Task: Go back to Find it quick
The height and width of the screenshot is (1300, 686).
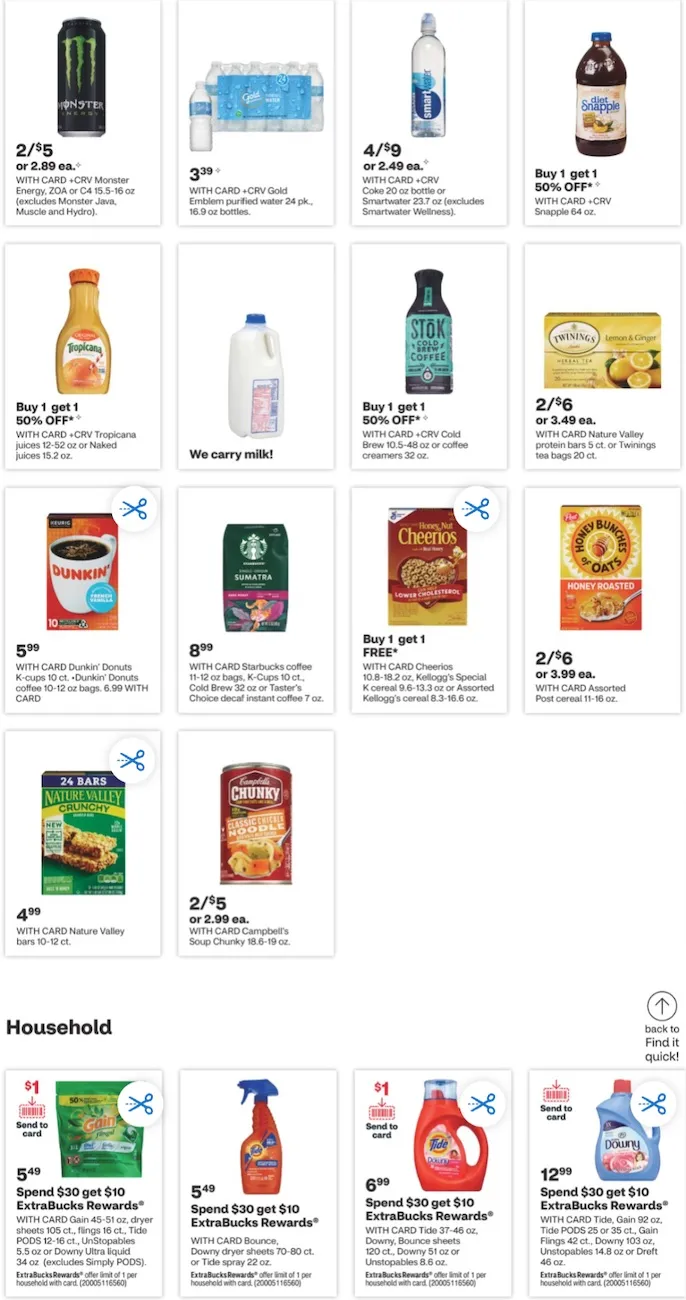Action: pos(661,1026)
